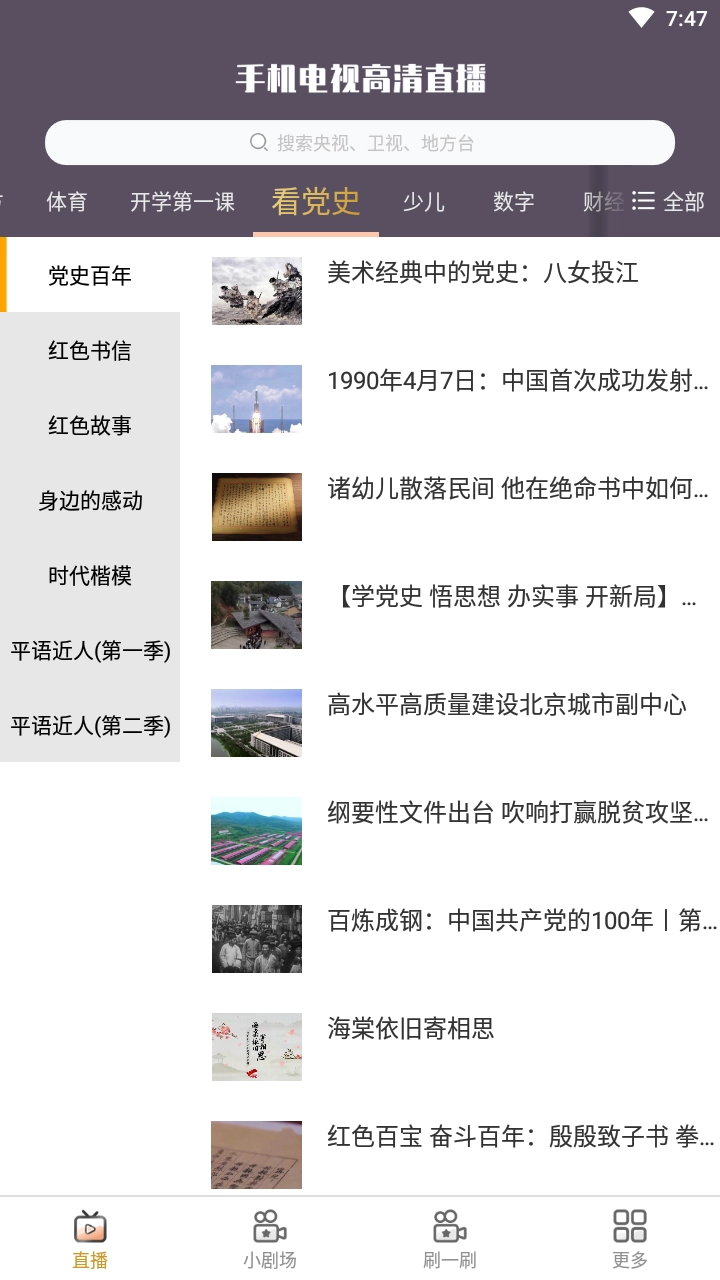The height and width of the screenshot is (1280, 720).
Task: Open 平语近人(第二季) section
Action: (x=90, y=726)
